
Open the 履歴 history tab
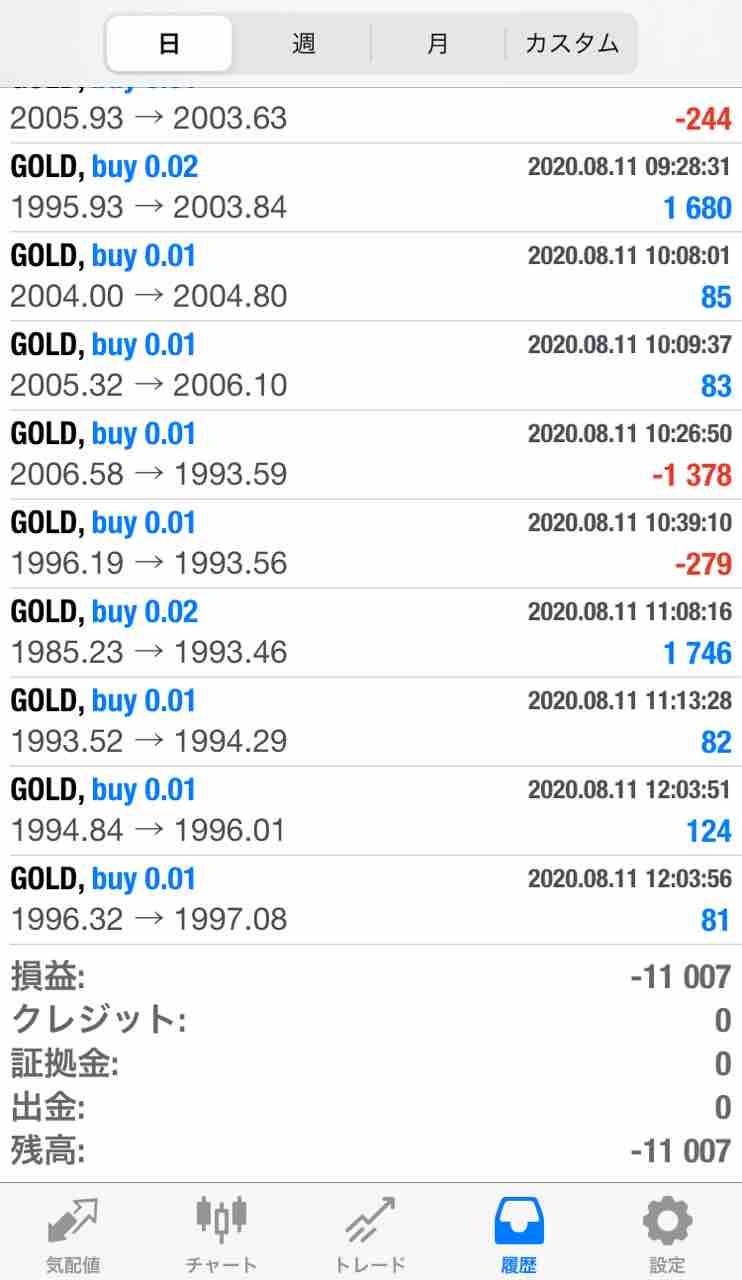click(x=519, y=1232)
